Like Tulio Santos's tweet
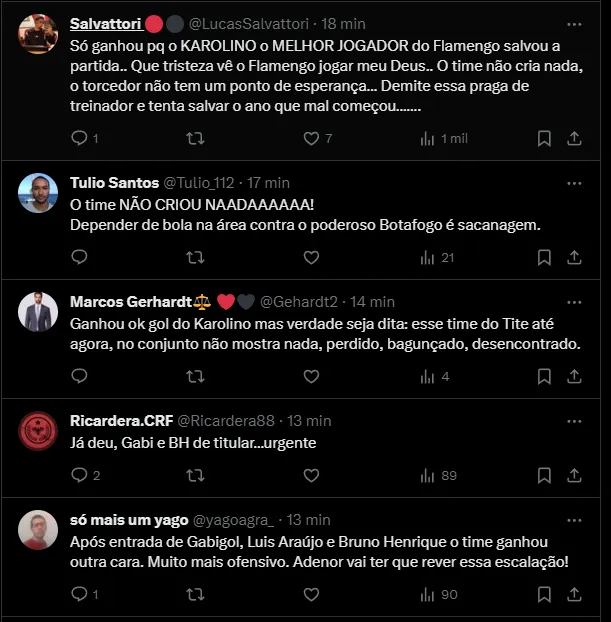The height and width of the screenshot is (622, 611). [311, 257]
